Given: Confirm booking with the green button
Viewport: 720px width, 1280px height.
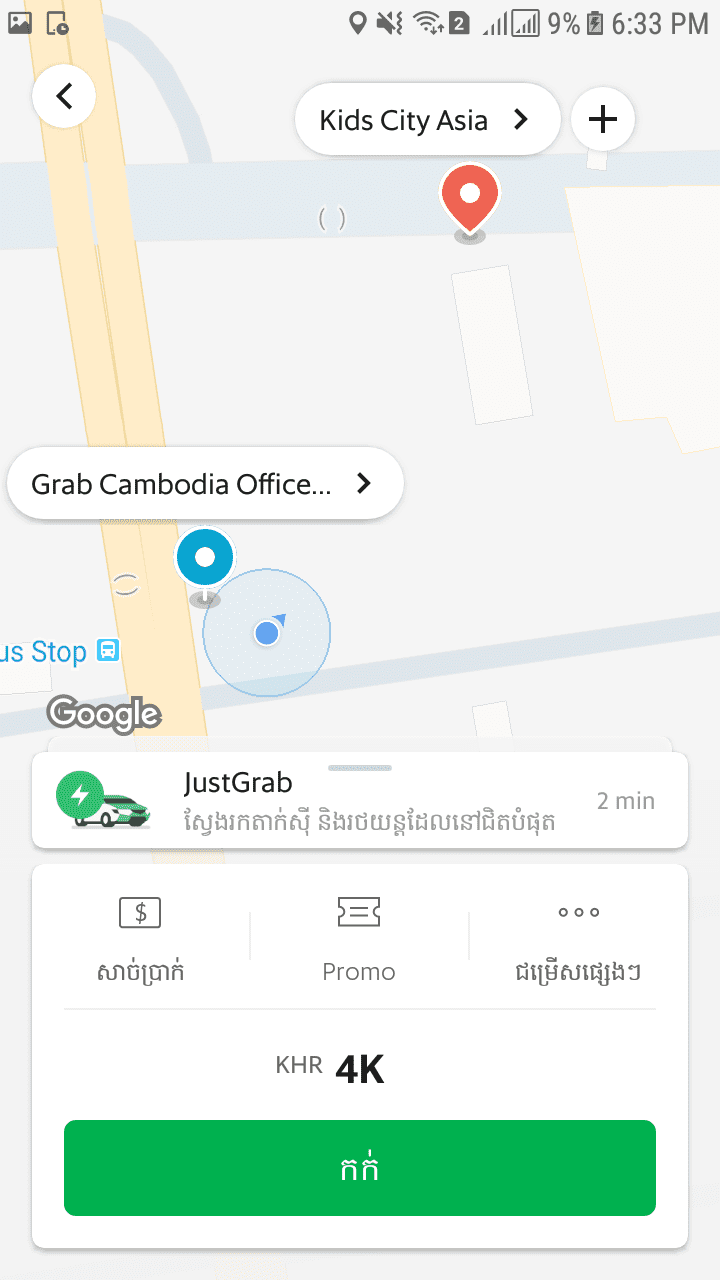Looking at the screenshot, I should click(360, 1168).
